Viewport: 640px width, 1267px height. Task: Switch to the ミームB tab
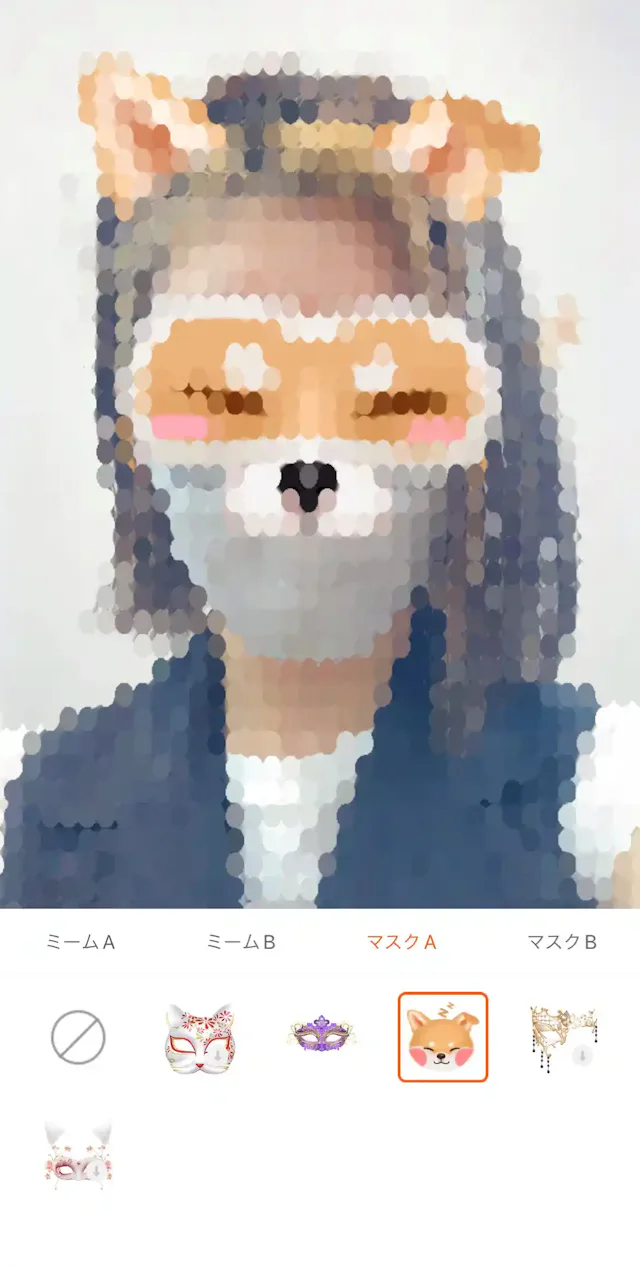click(x=240, y=942)
